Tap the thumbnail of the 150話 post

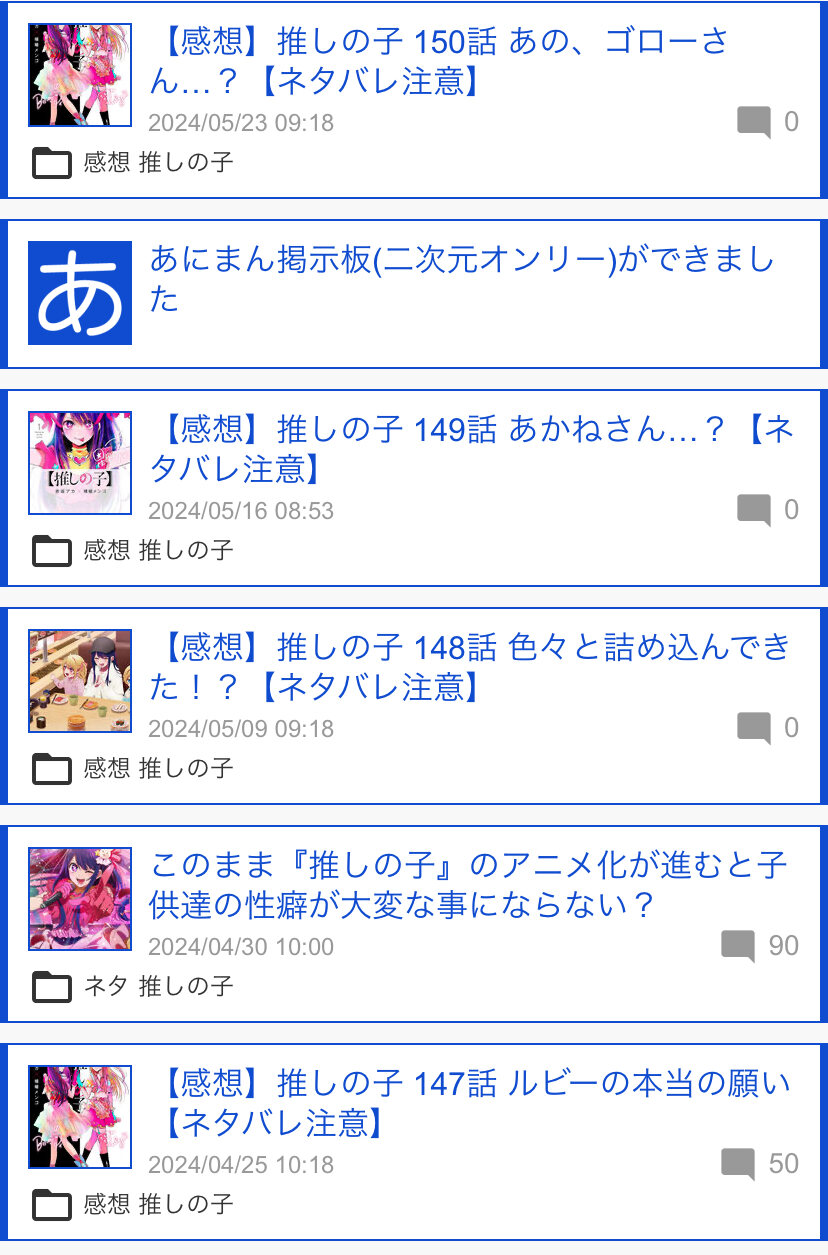click(80, 75)
